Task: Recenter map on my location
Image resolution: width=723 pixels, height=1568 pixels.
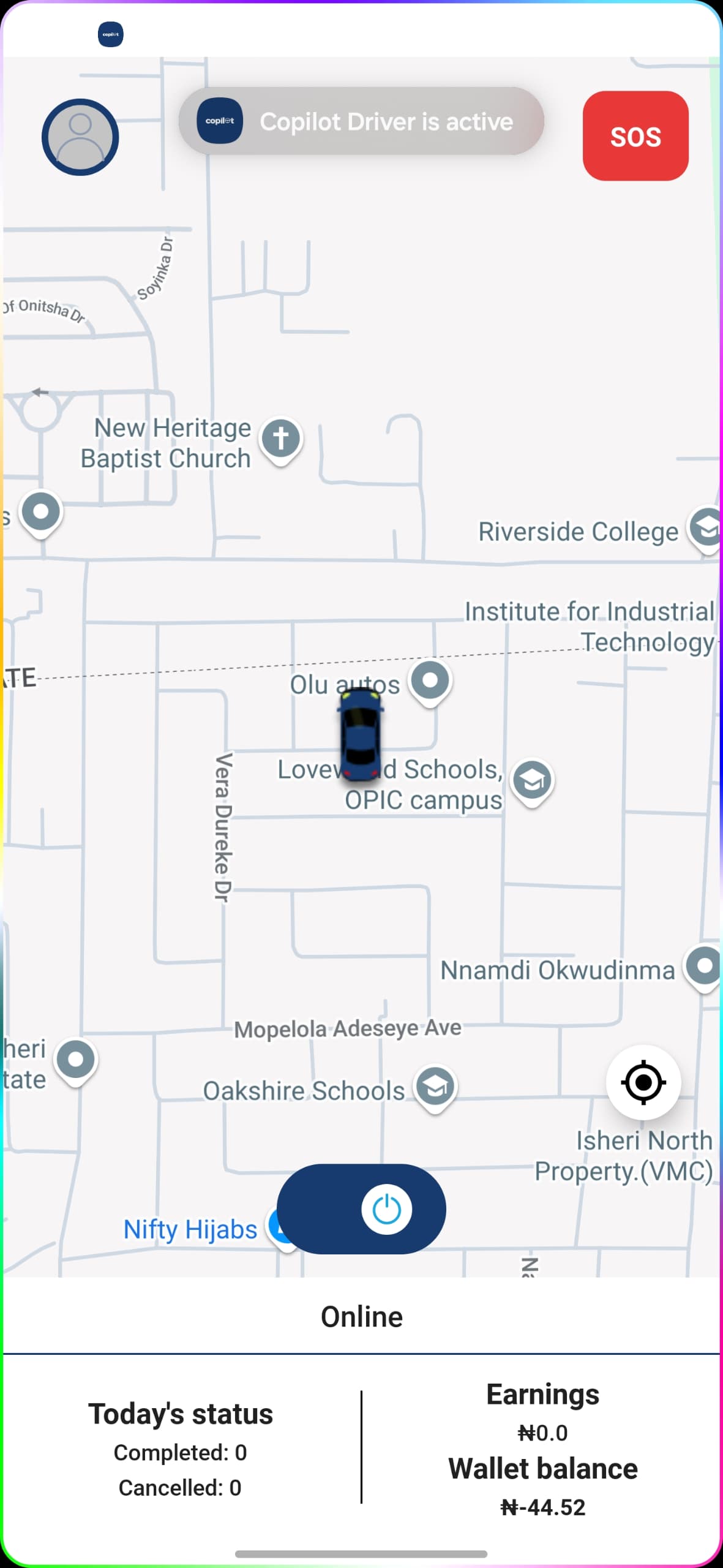Action: point(643,1083)
